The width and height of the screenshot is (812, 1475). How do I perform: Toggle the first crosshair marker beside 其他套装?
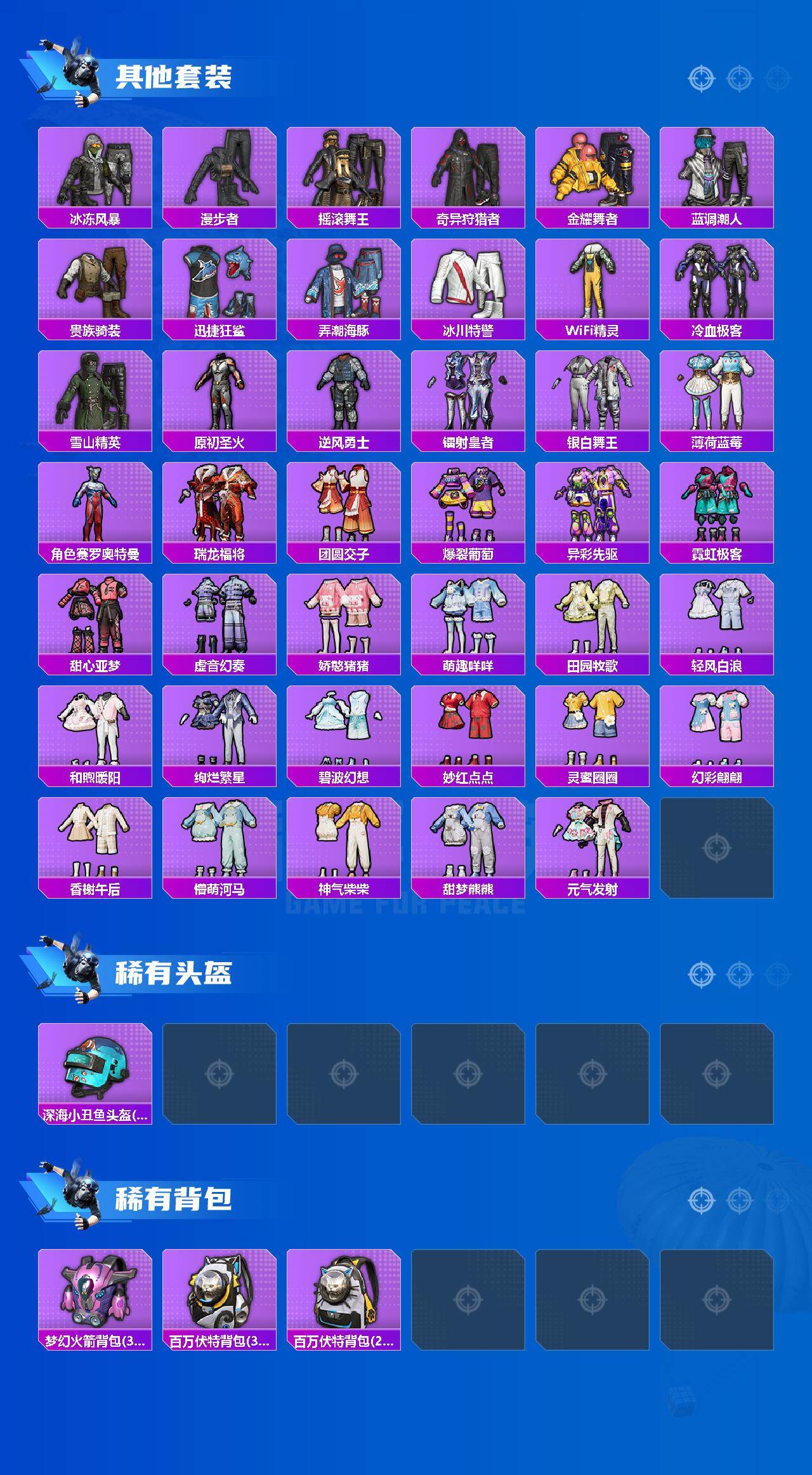[x=701, y=79]
